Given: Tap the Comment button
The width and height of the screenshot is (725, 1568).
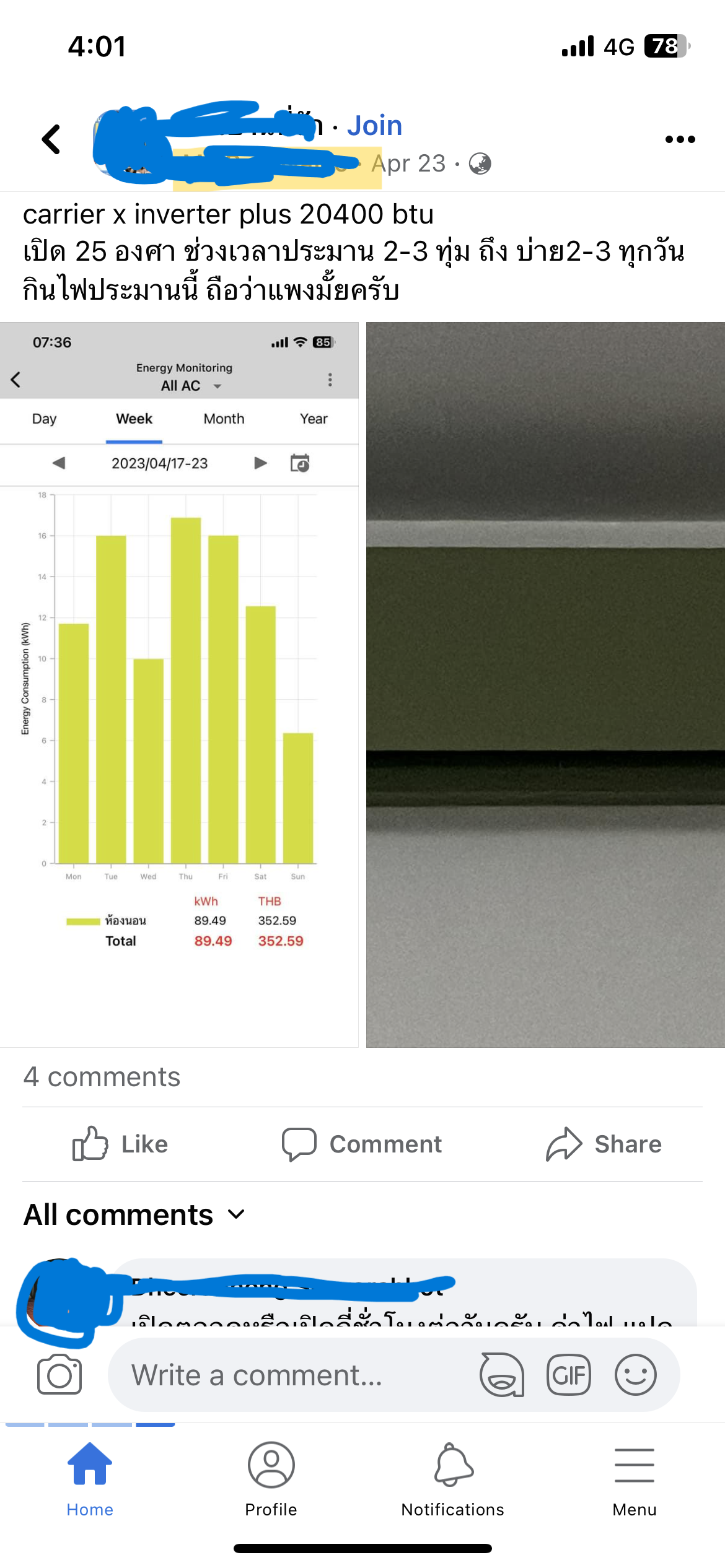Looking at the screenshot, I should [362, 1144].
